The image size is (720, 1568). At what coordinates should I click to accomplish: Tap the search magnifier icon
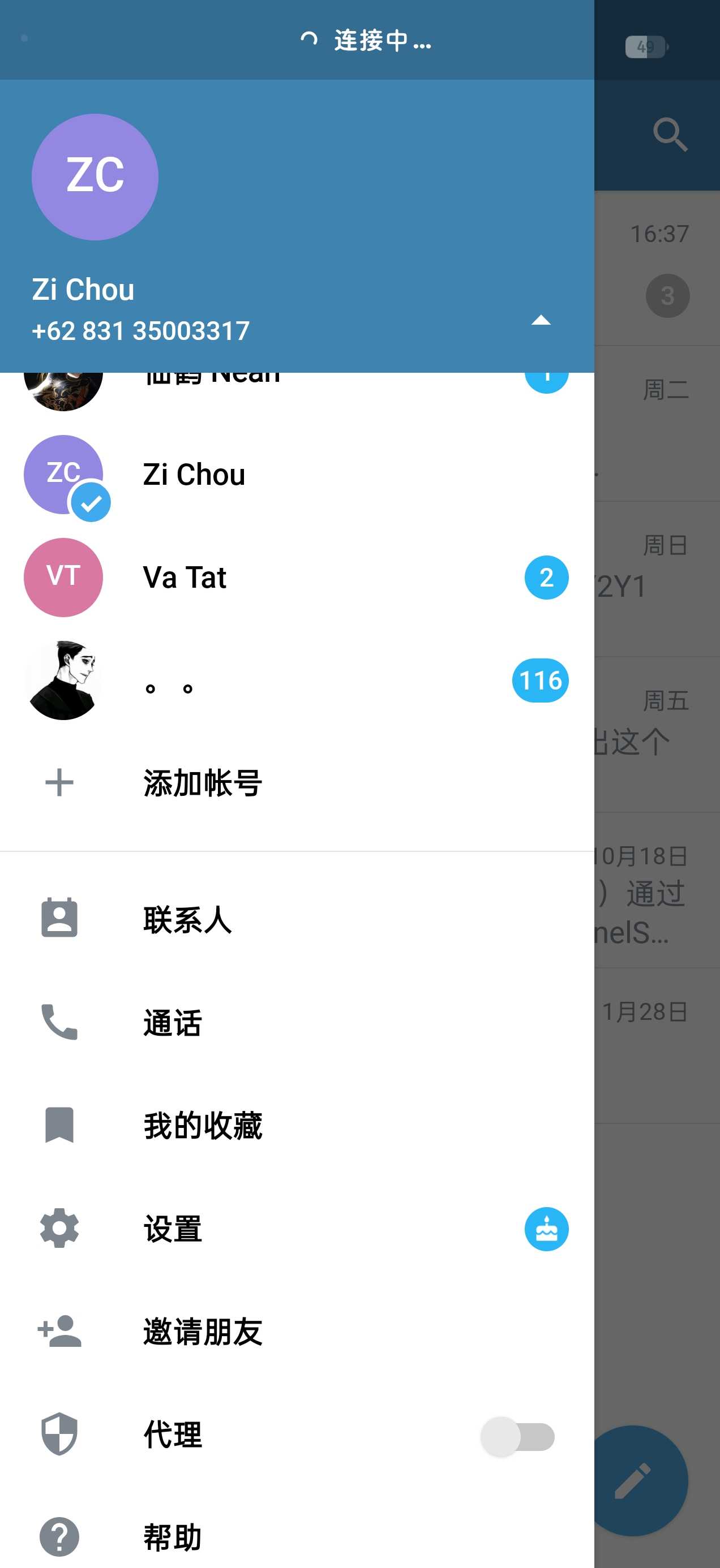(670, 135)
